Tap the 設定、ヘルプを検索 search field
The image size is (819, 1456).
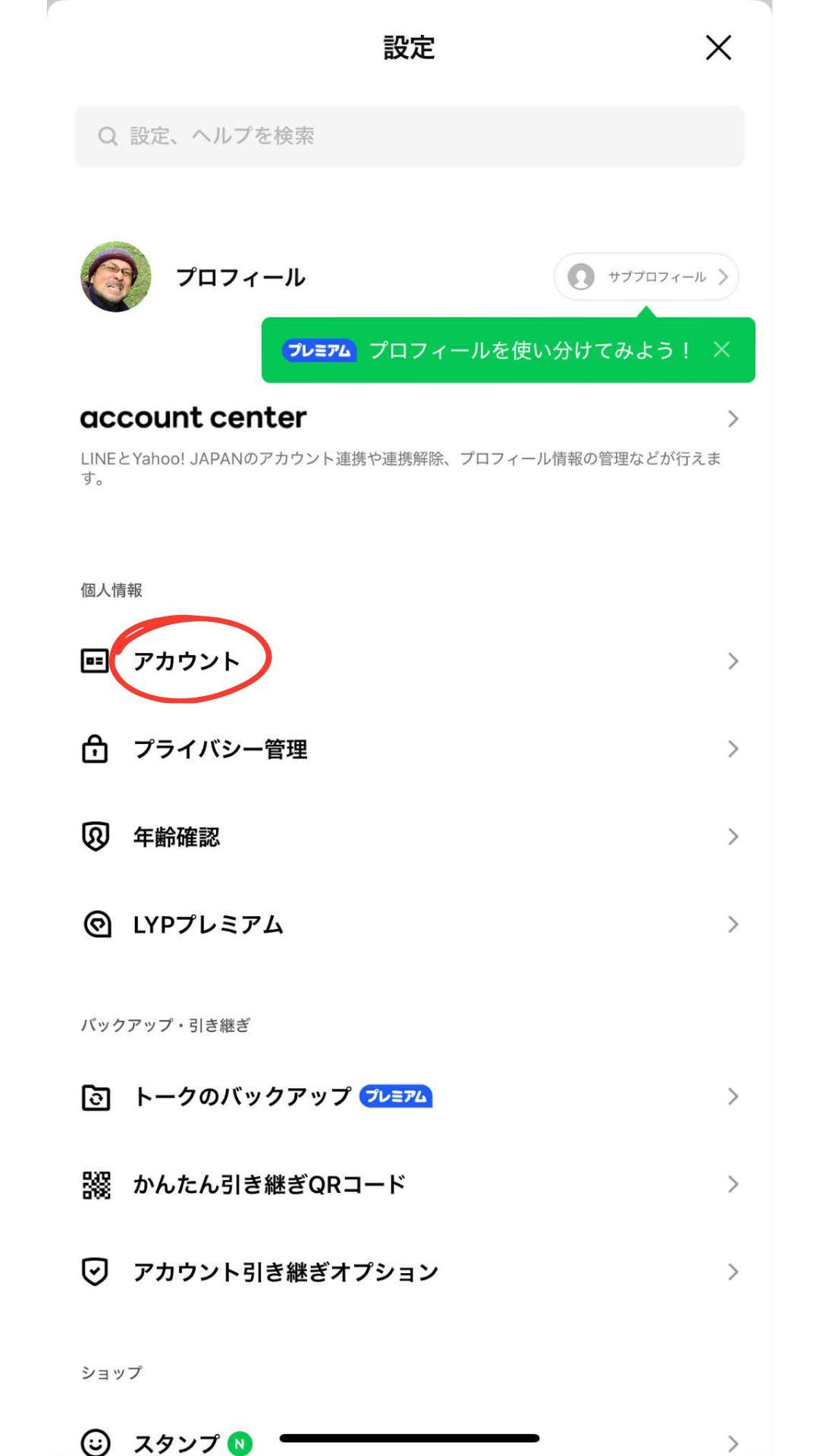(x=409, y=136)
